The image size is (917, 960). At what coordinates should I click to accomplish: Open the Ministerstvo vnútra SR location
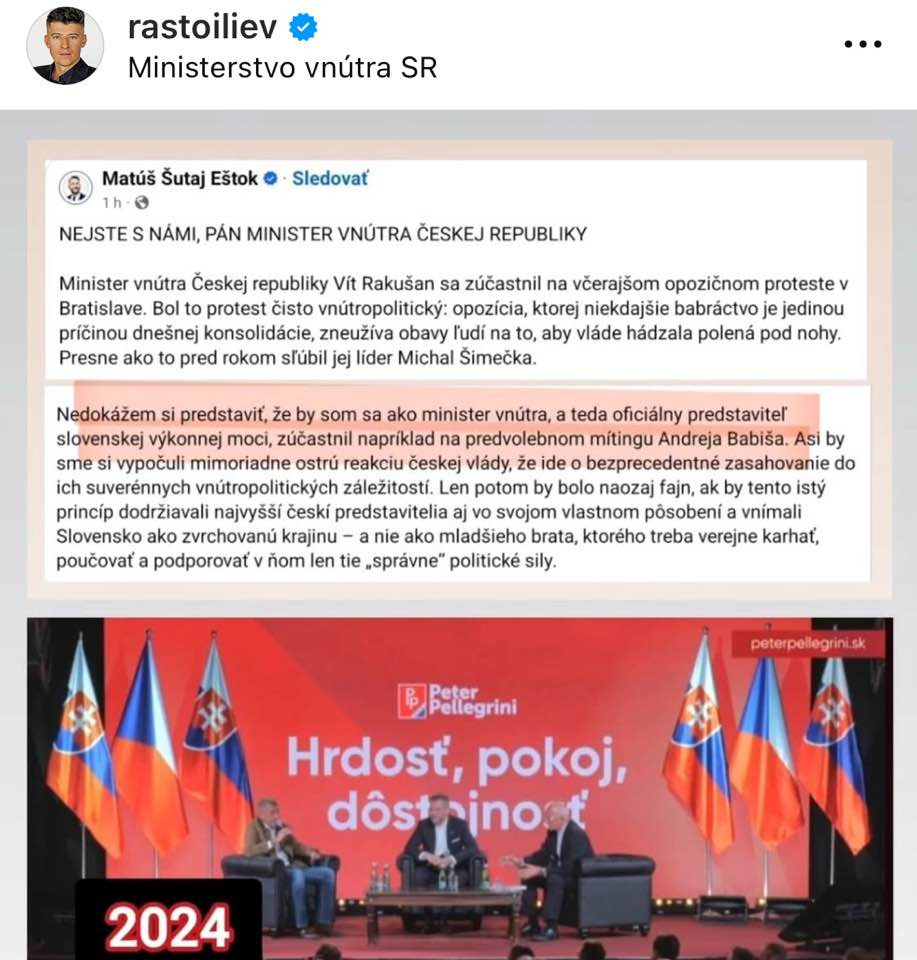[282, 68]
